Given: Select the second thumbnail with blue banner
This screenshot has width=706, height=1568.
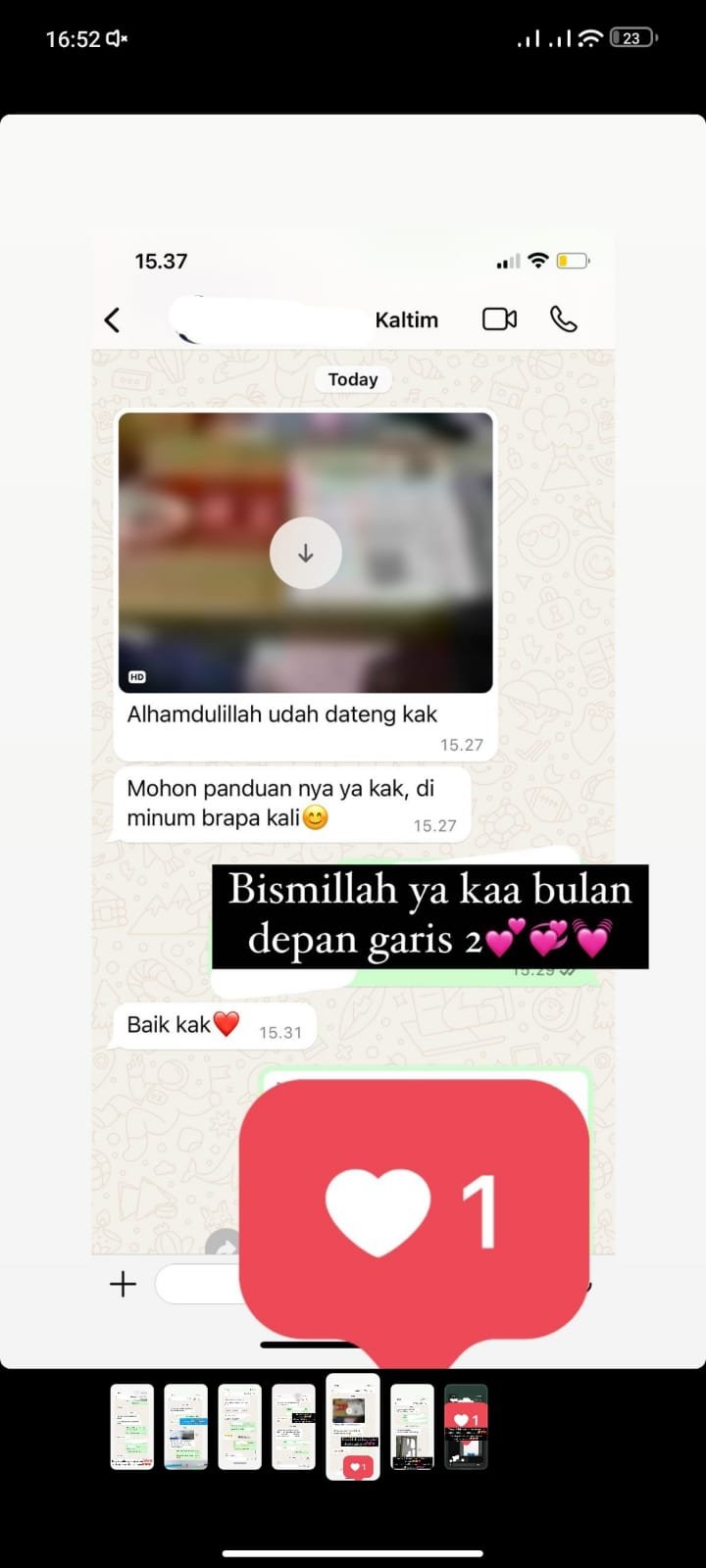Looking at the screenshot, I should (185, 1426).
